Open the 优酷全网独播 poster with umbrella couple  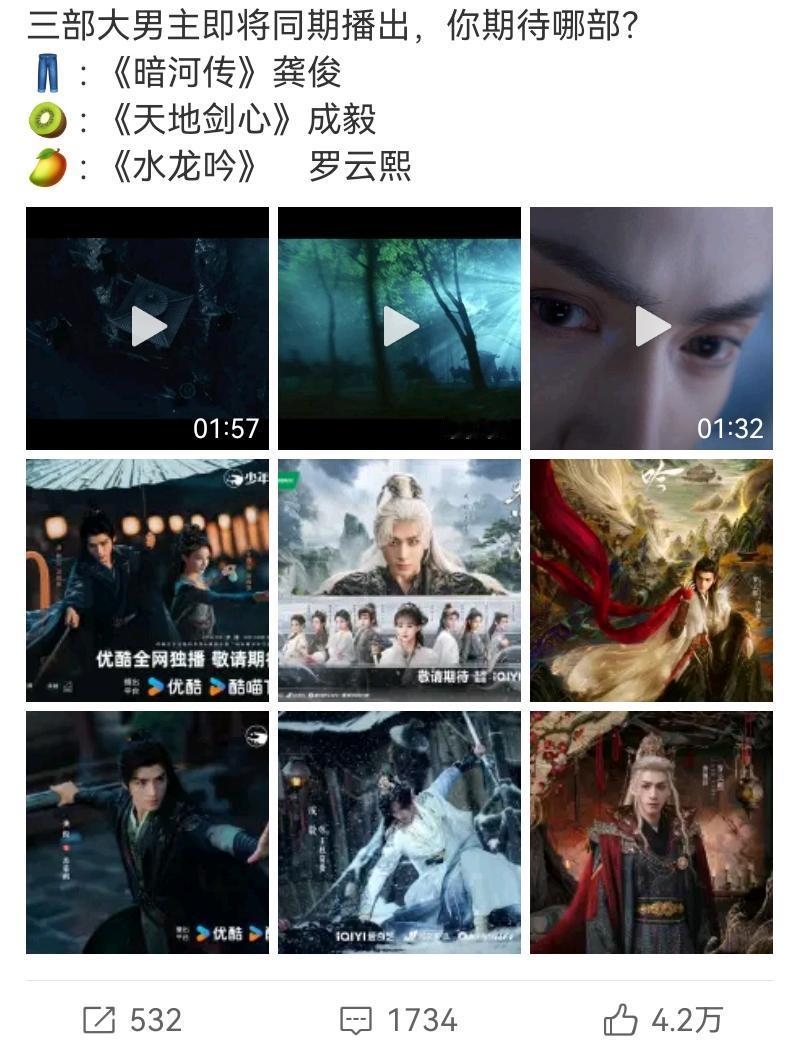[x=148, y=580]
